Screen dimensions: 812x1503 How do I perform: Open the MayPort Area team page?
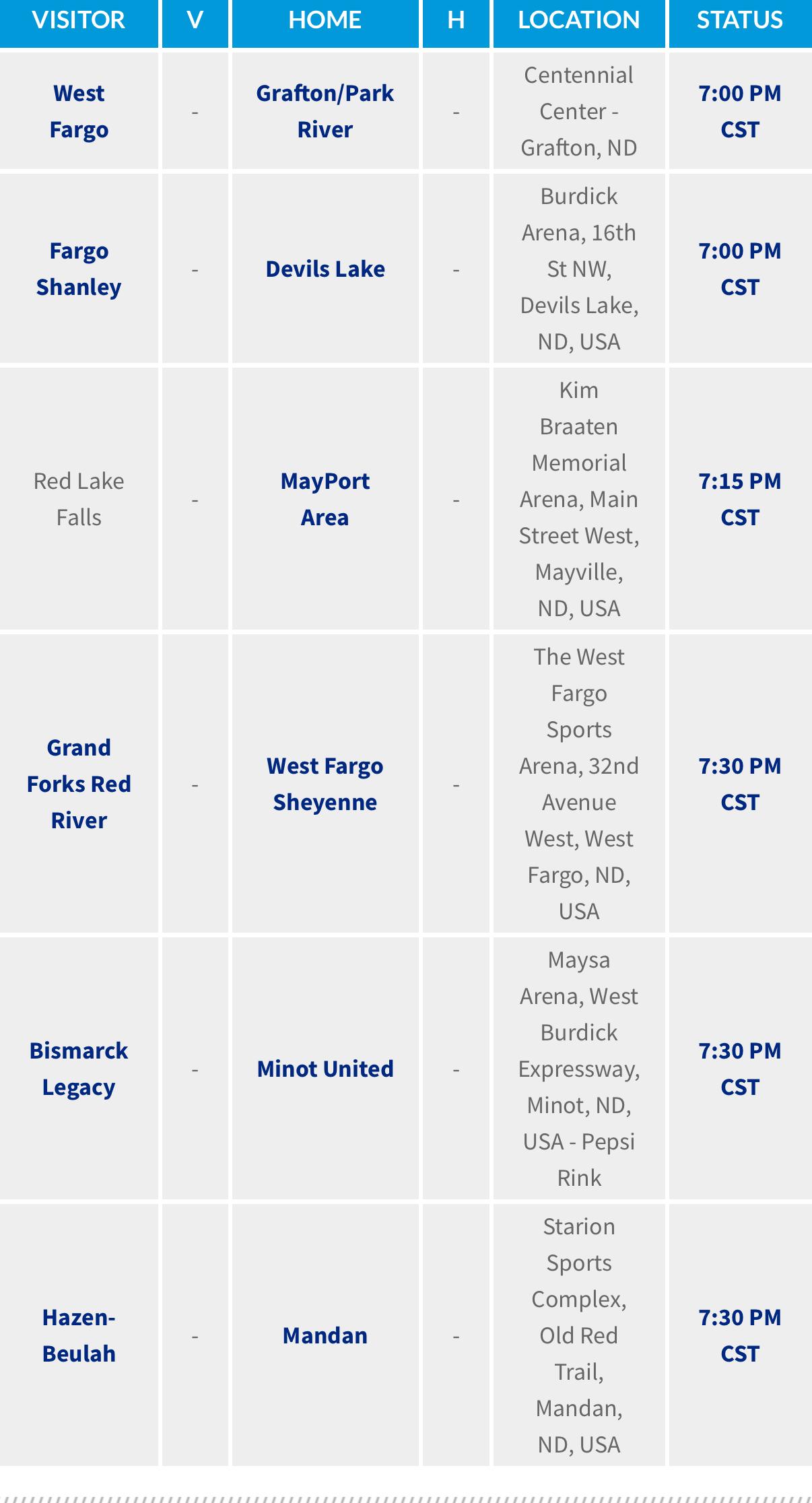point(325,499)
